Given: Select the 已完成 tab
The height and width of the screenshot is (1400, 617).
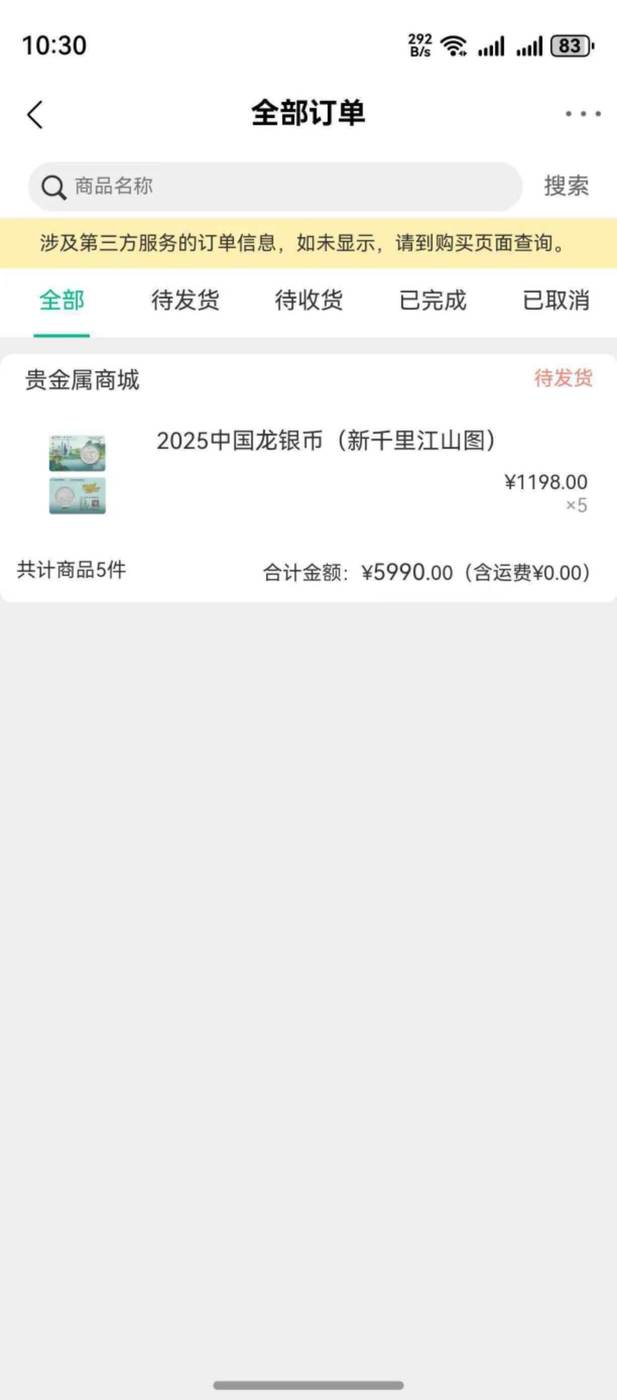Looking at the screenshot, I should click(433, 300).
